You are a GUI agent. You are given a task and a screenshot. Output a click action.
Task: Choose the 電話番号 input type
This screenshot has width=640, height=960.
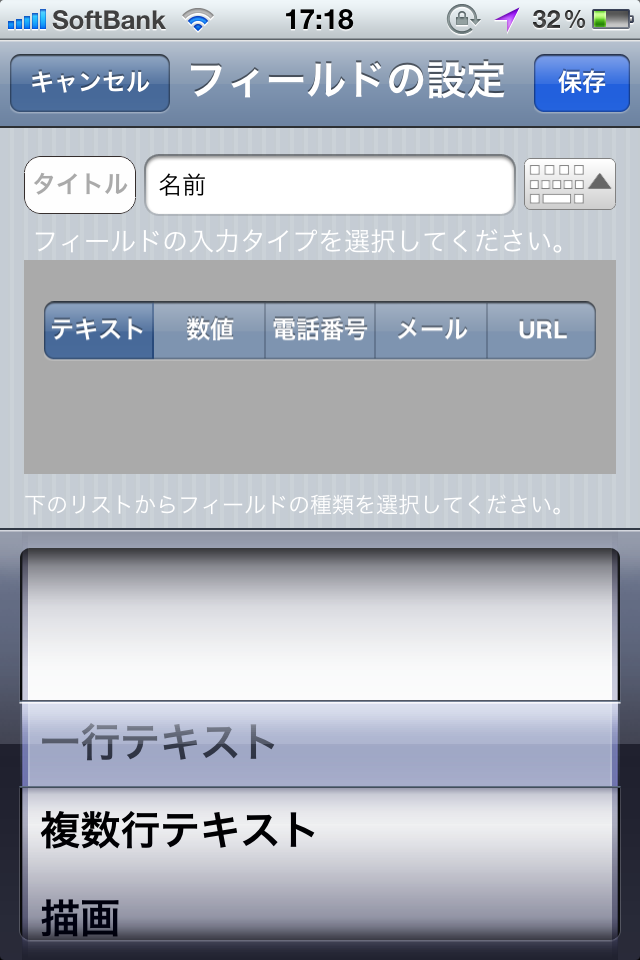click(x=320, y=330)
